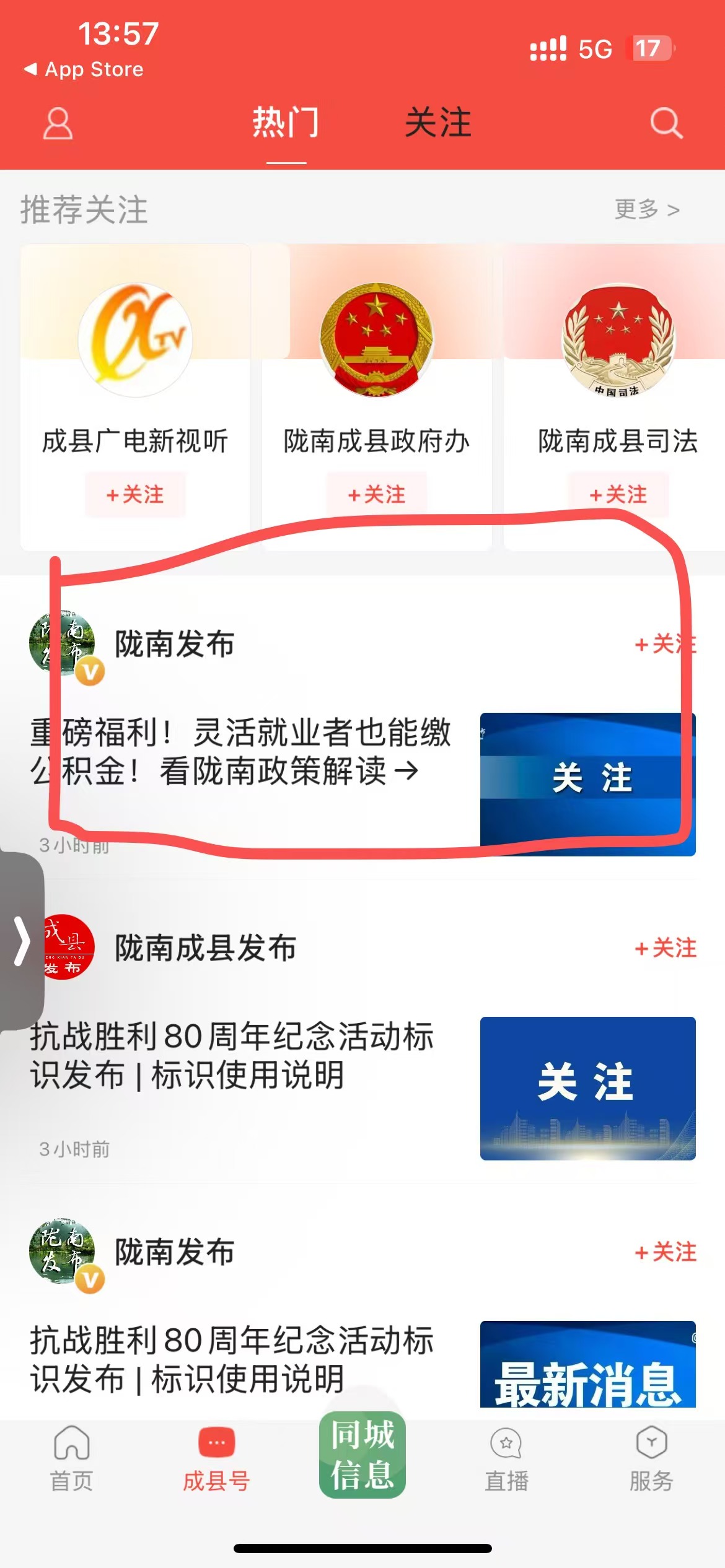The image size is (725, 1568).
Task: Open 同城信息 center button
Action: 362,1455
